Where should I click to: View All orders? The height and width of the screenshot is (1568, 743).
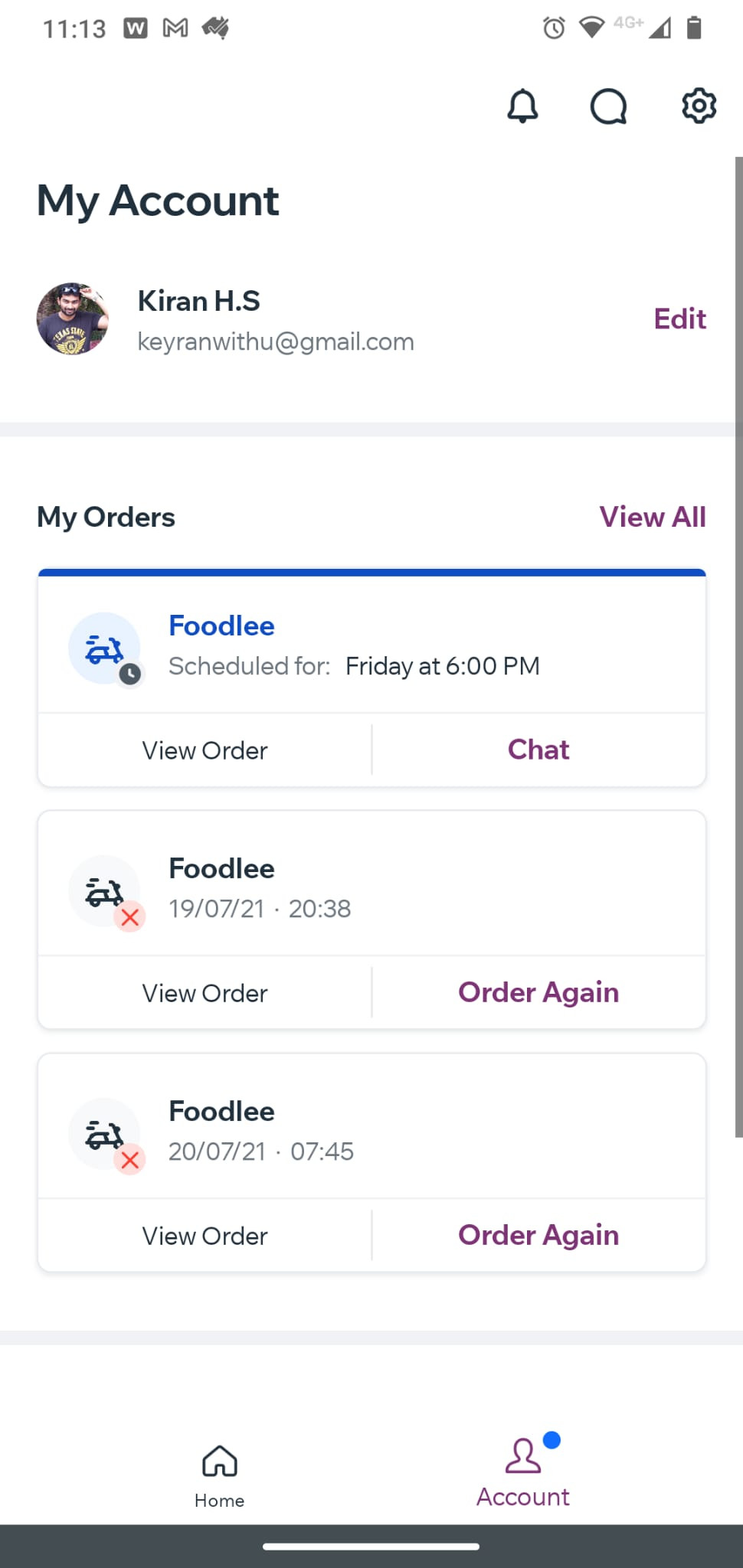coord(653,517)
